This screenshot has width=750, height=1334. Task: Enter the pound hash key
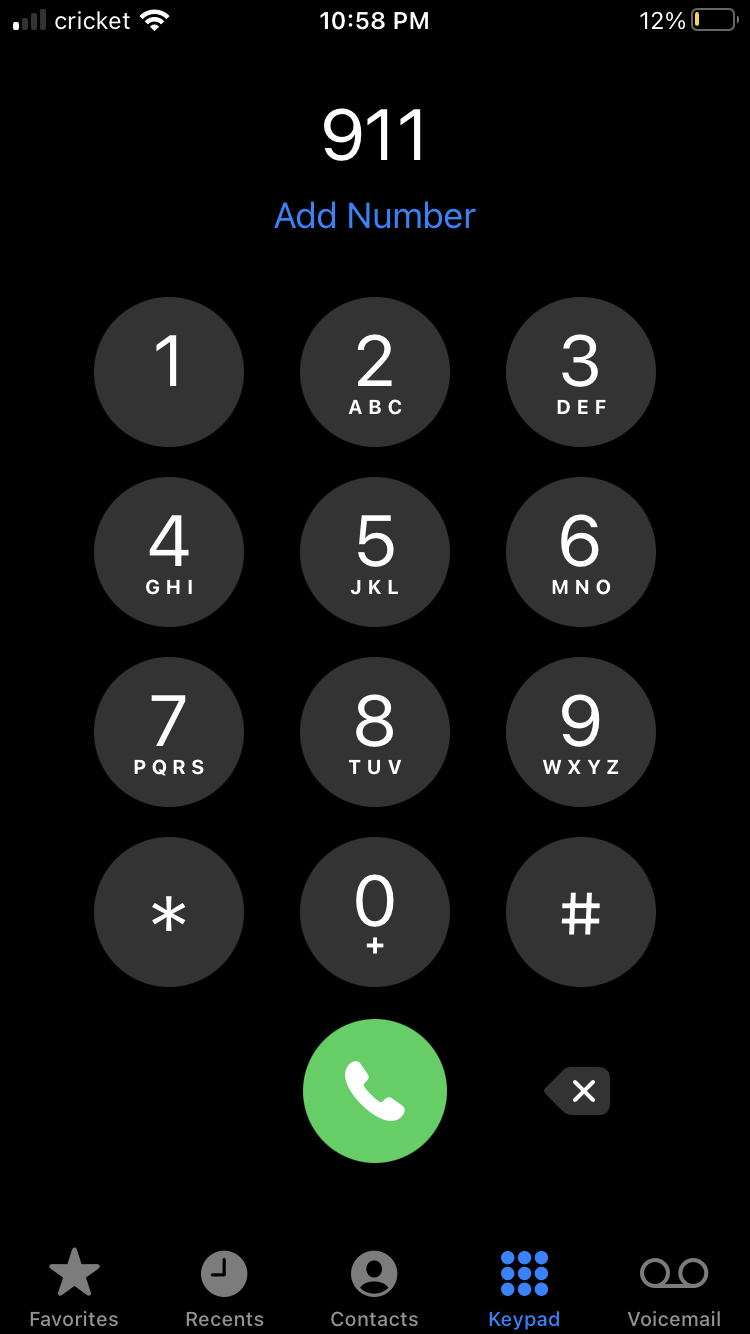581,912
